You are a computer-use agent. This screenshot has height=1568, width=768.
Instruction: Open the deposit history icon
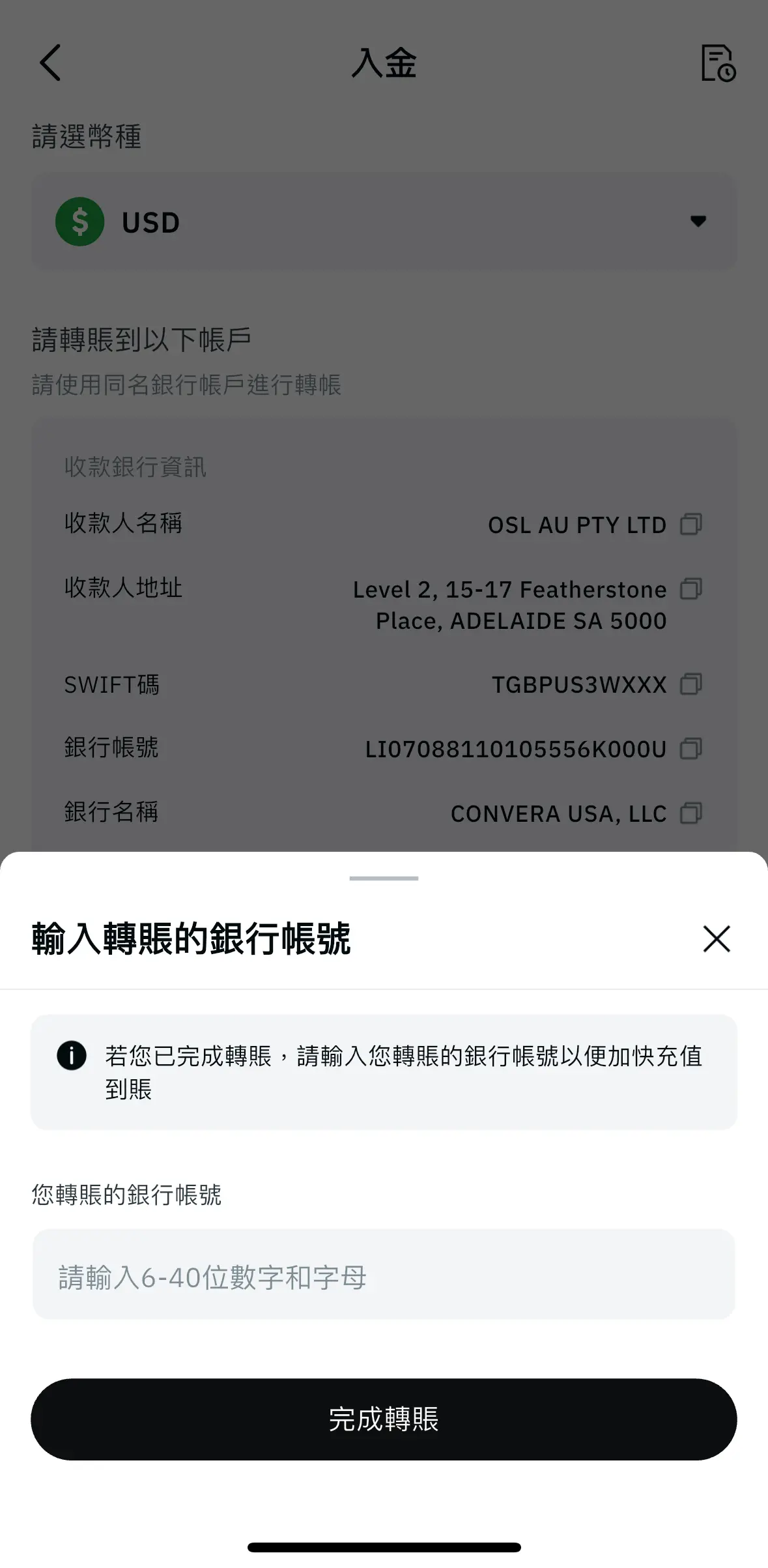coord(718,63)
